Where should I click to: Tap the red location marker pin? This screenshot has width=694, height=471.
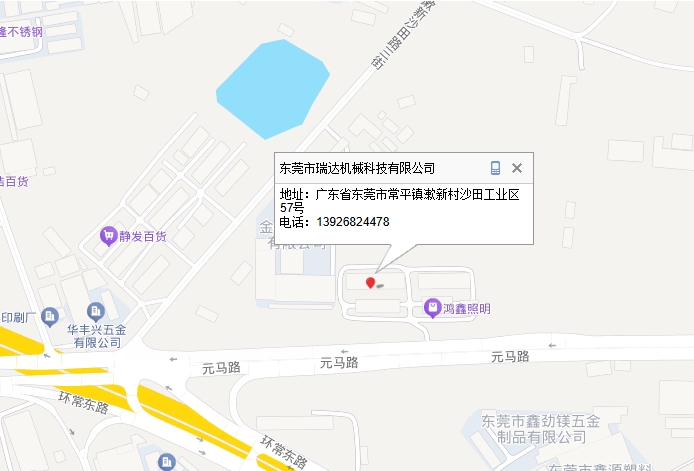pyautogui.click(x=371, y=283)
